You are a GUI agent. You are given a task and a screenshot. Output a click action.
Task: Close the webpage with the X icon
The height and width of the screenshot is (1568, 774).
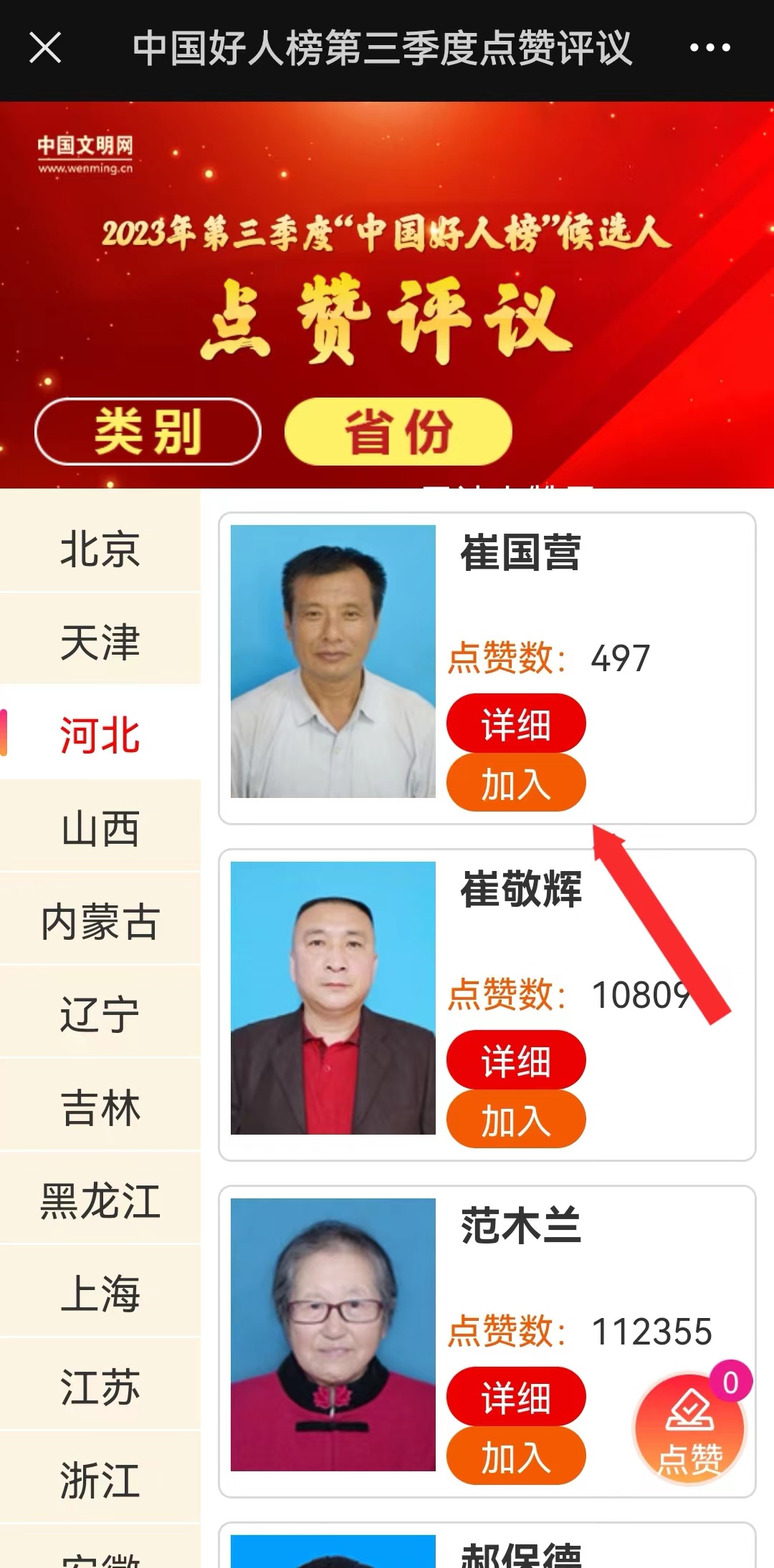click(45, 48)
